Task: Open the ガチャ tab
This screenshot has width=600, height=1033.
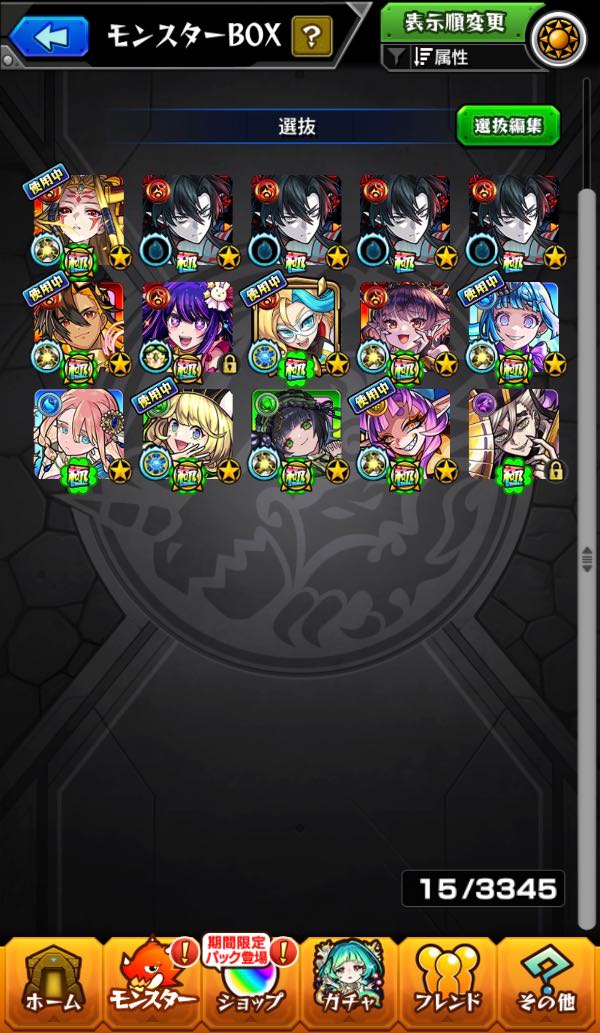Action: 348,985
